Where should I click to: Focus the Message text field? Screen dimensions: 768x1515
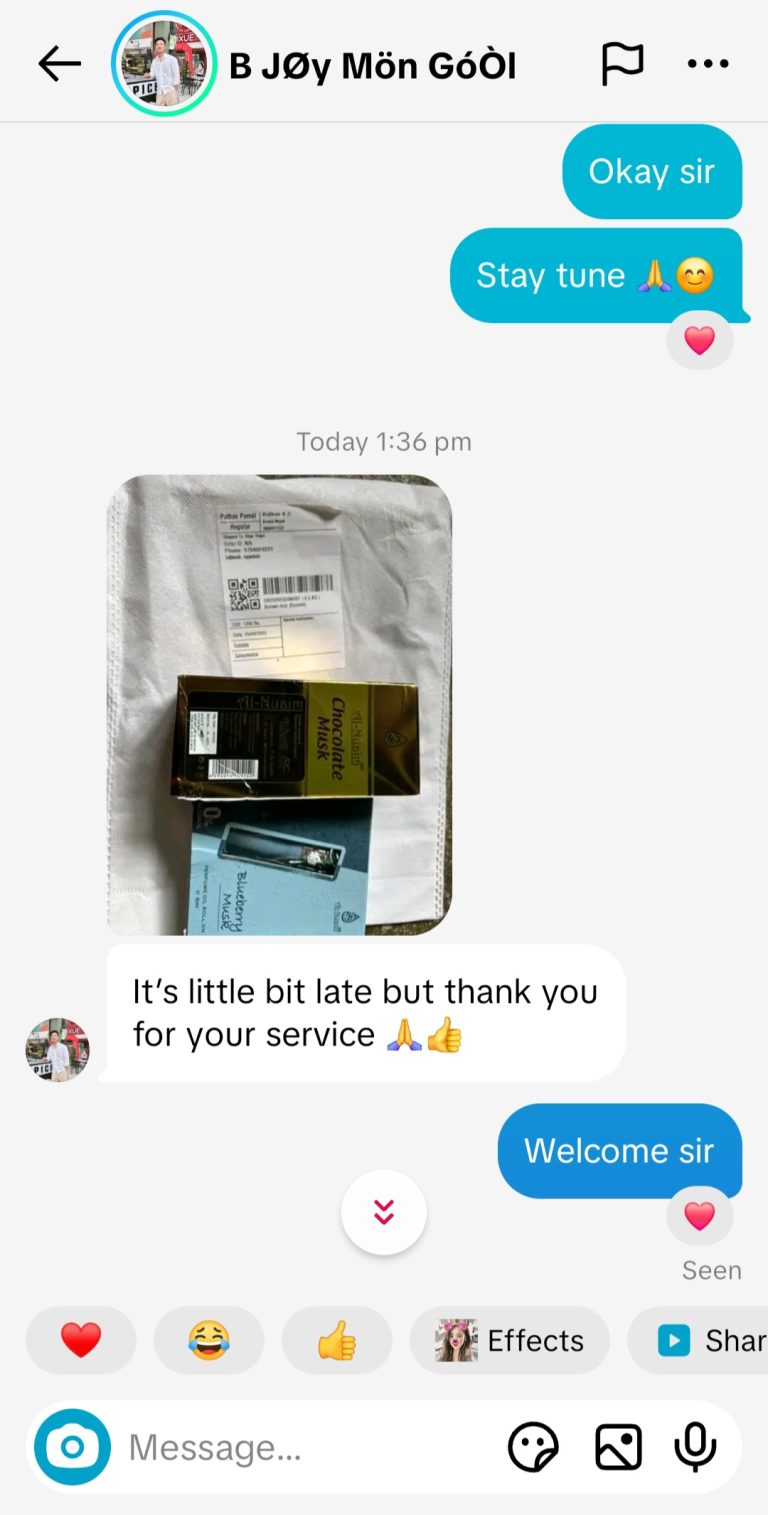click(x=300, y=1447)
